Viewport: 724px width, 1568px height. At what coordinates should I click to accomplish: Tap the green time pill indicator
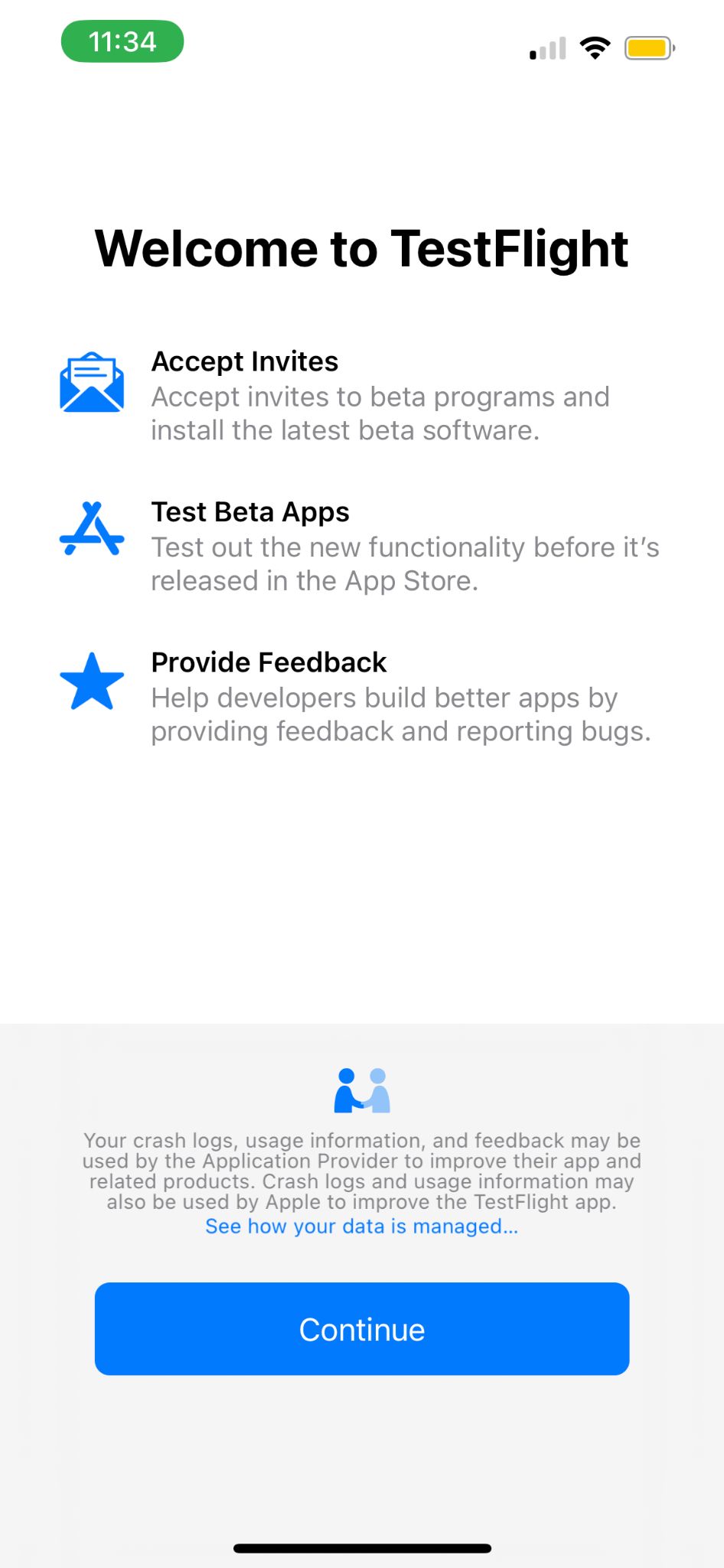[x=122, y=42]
